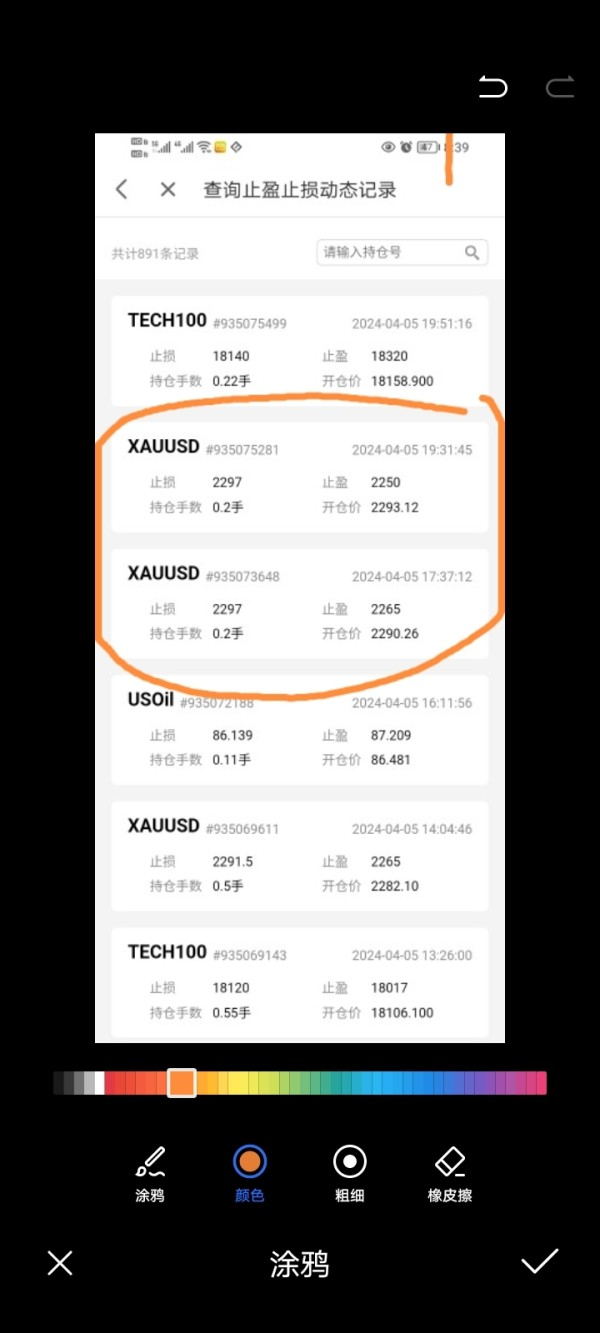
Task: Open the 粗细 thickness option
Action: [x=349, y=1173]
